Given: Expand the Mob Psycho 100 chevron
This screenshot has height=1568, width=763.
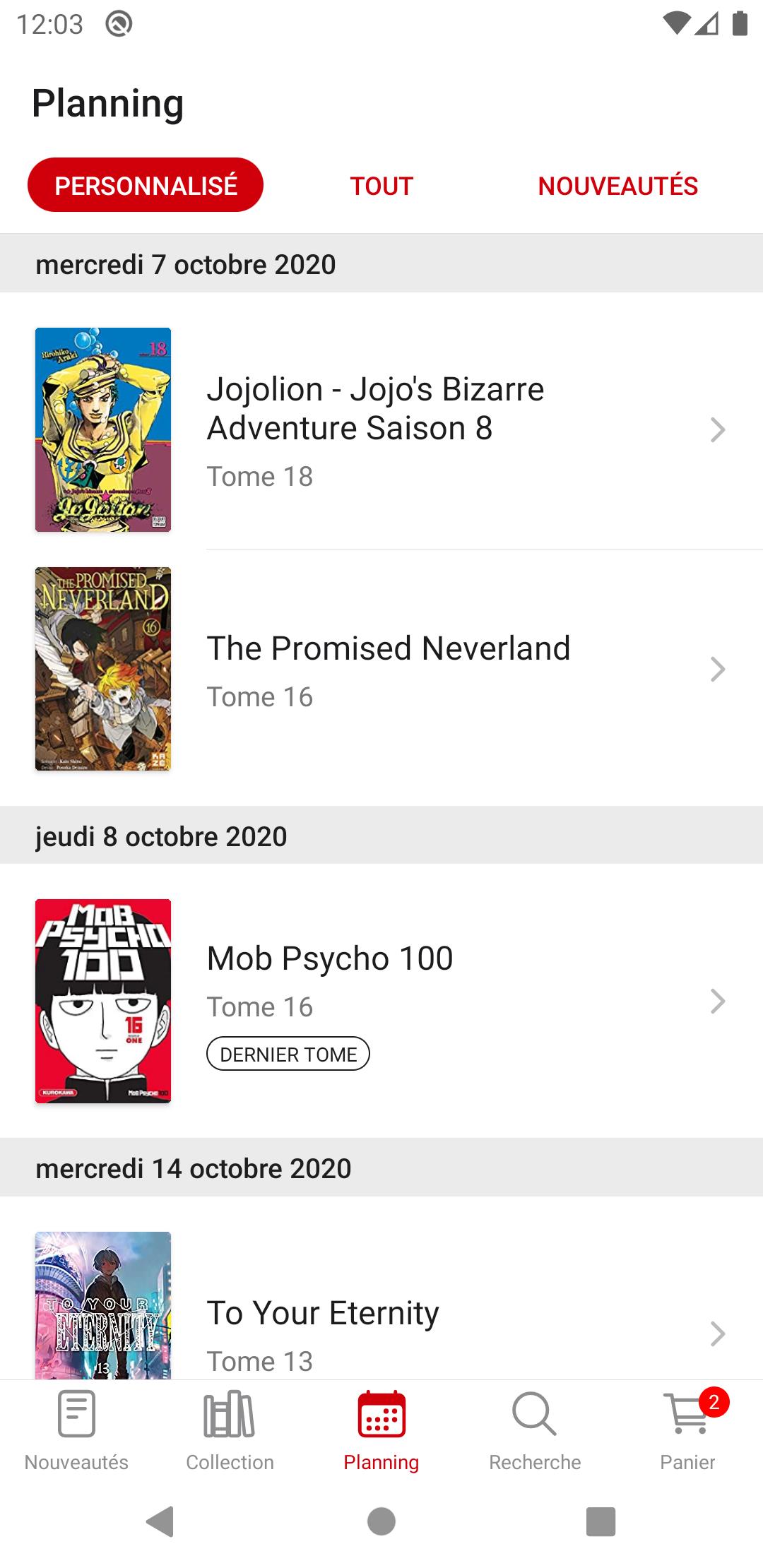Looking at the screenshot, I should pos(718,1000).
